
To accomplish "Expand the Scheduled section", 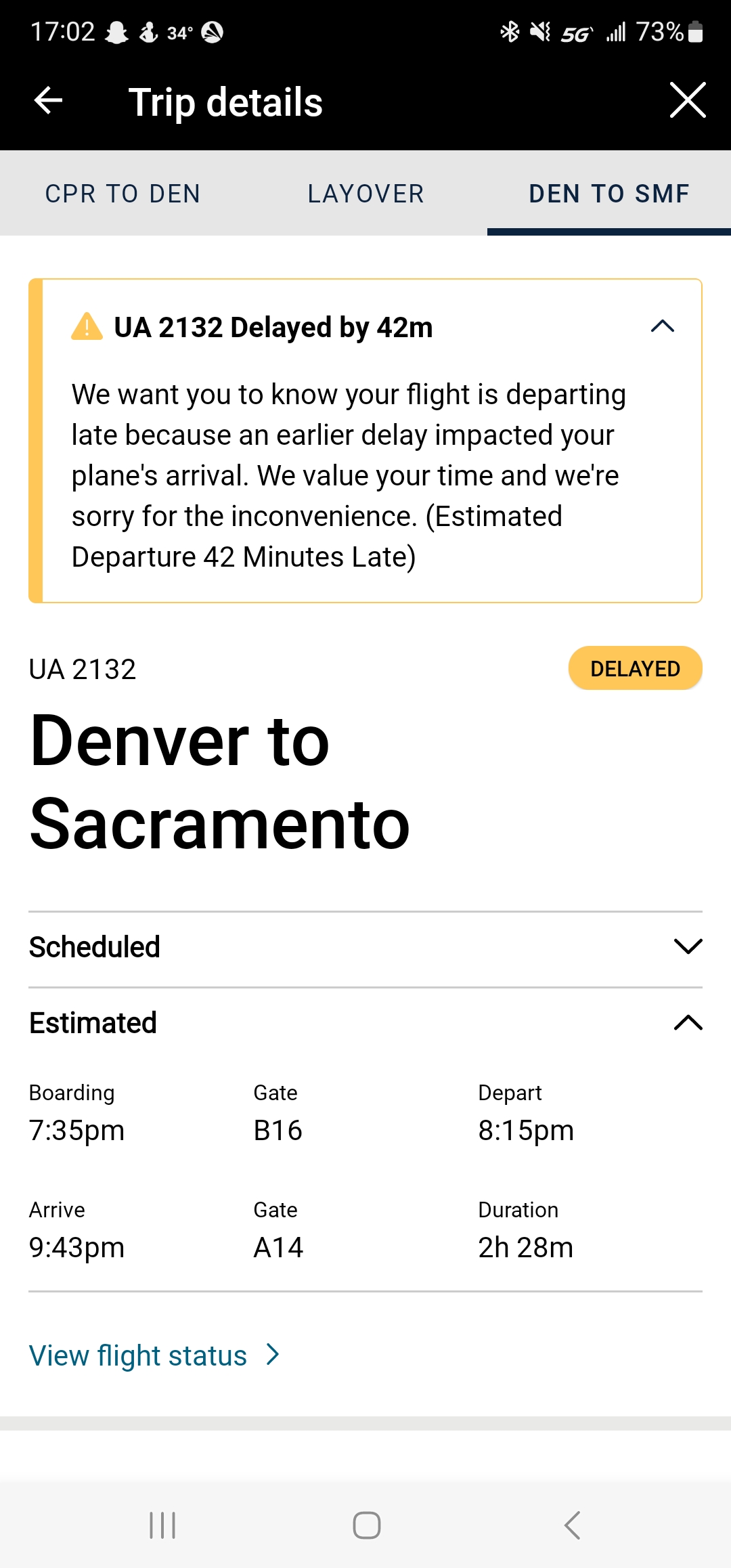I will (688, 946).
